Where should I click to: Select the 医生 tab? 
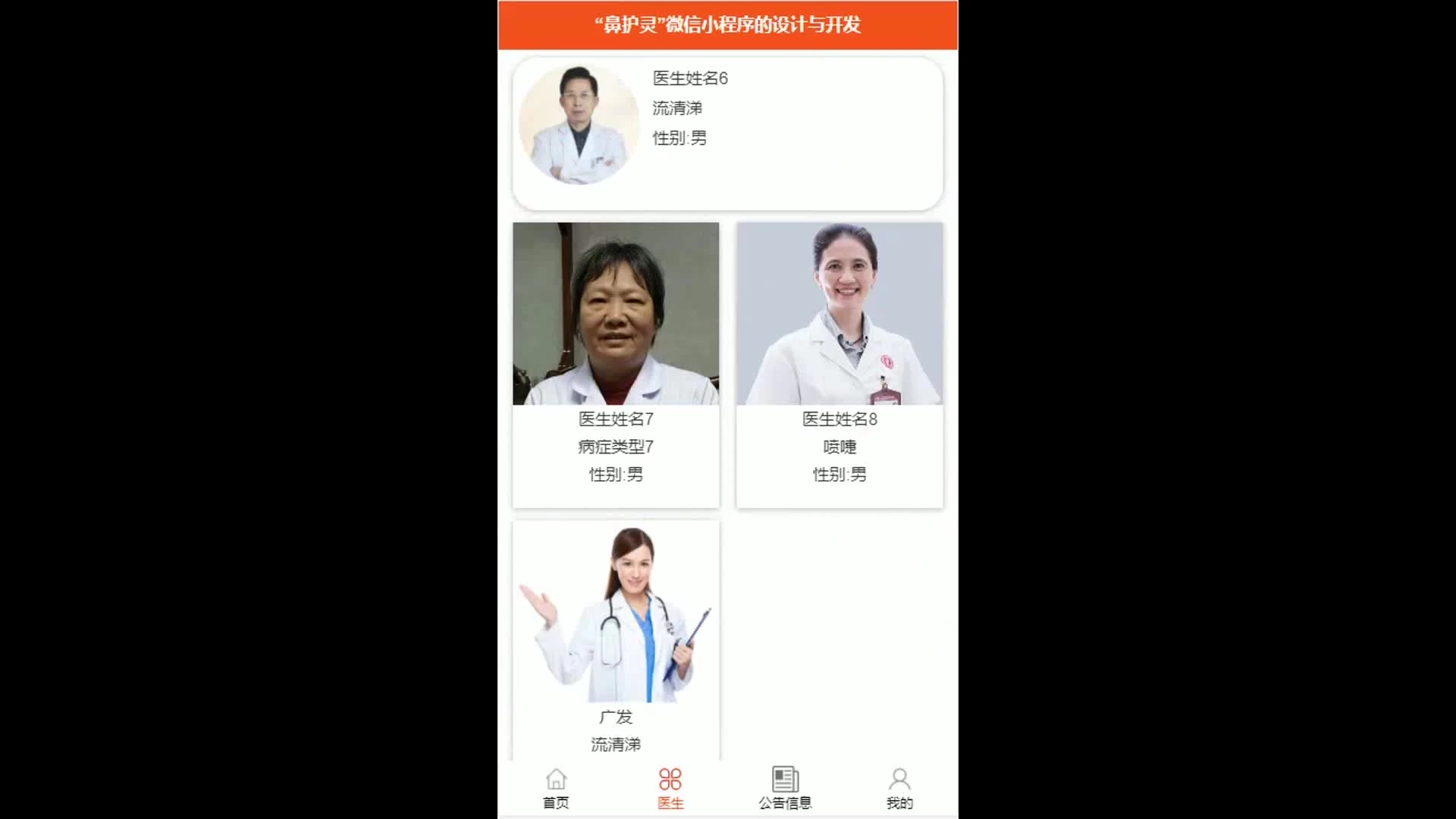click(670, 789)
